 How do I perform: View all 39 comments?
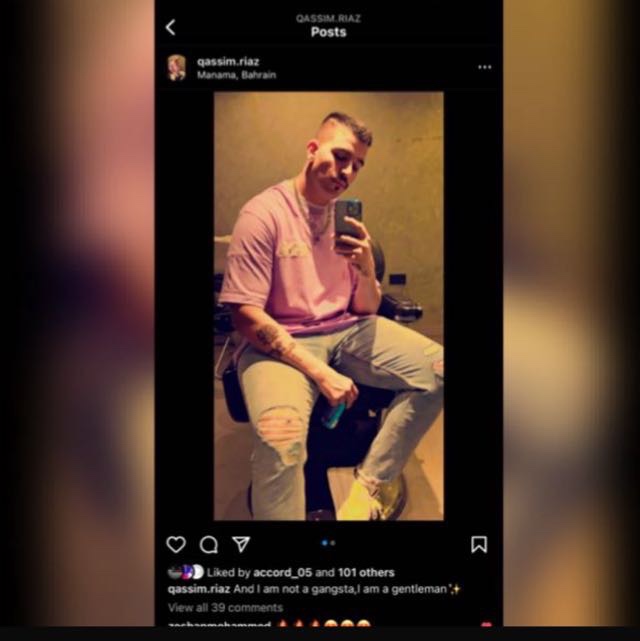click(225, 607)
